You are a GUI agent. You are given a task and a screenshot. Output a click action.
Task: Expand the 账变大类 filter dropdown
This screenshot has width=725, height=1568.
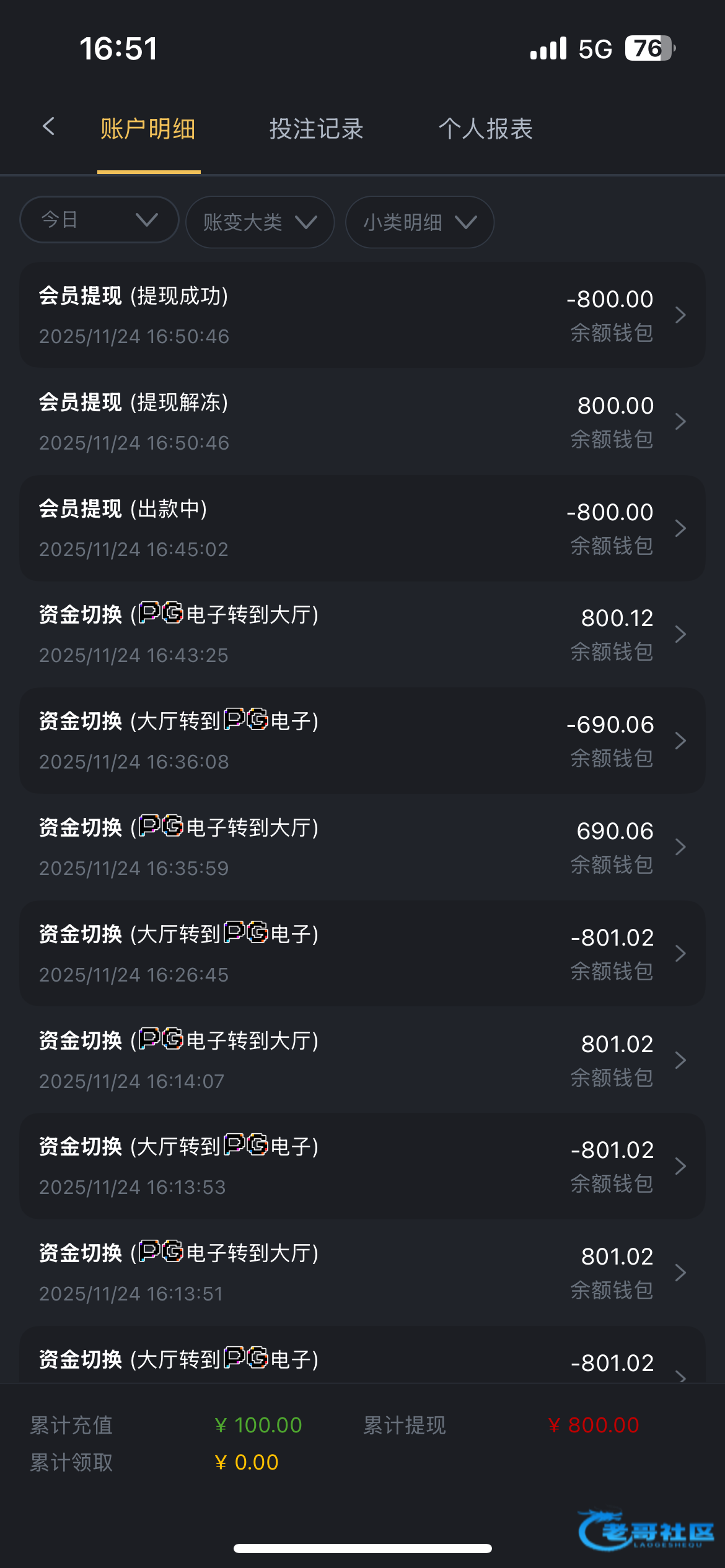260,222
